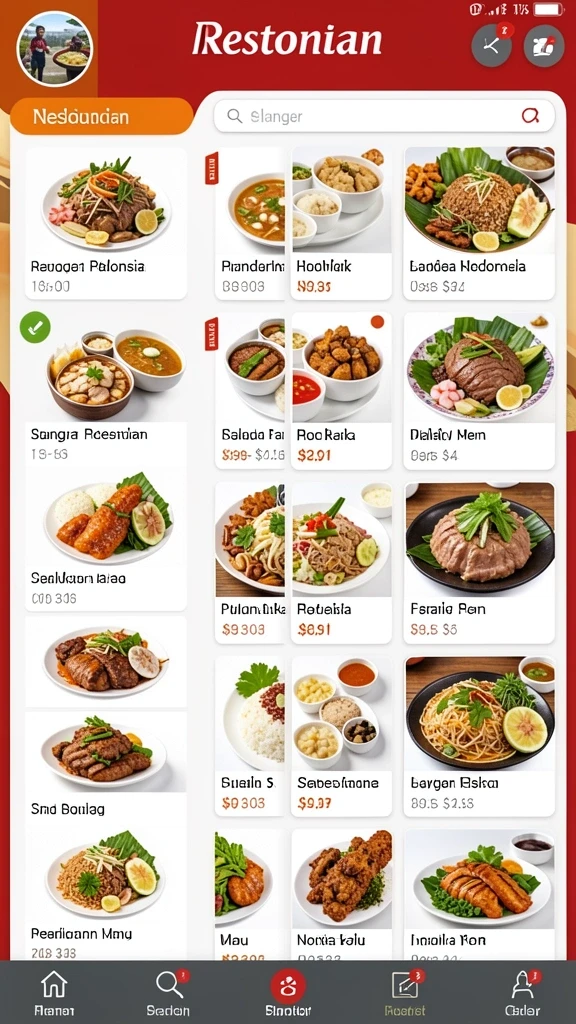
Task: Tap the search icon inside the search bar
Action: tap(530, 116)
